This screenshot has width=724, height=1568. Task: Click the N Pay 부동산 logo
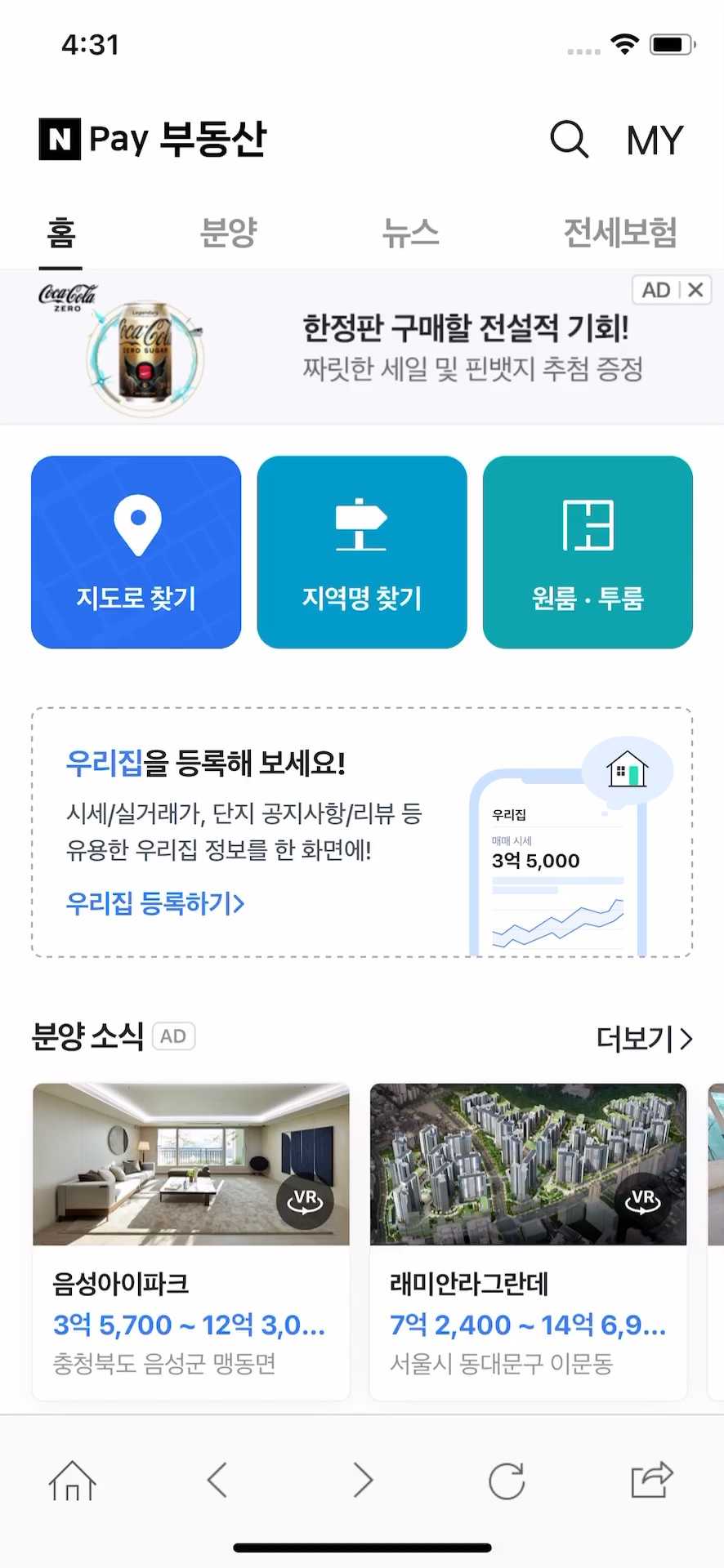[152, 138]
